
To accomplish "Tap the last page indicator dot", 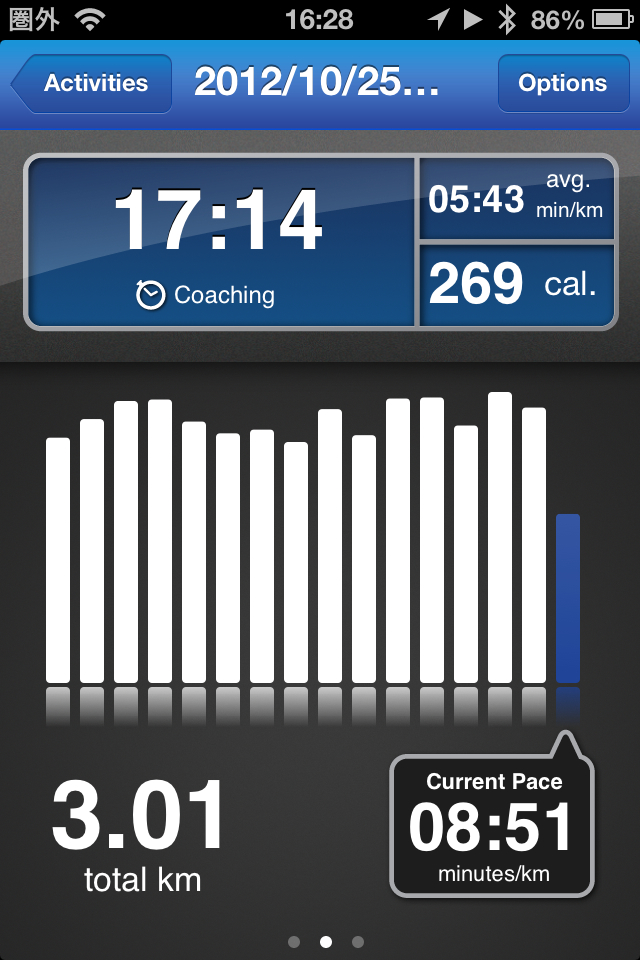I will coord(358,941).
